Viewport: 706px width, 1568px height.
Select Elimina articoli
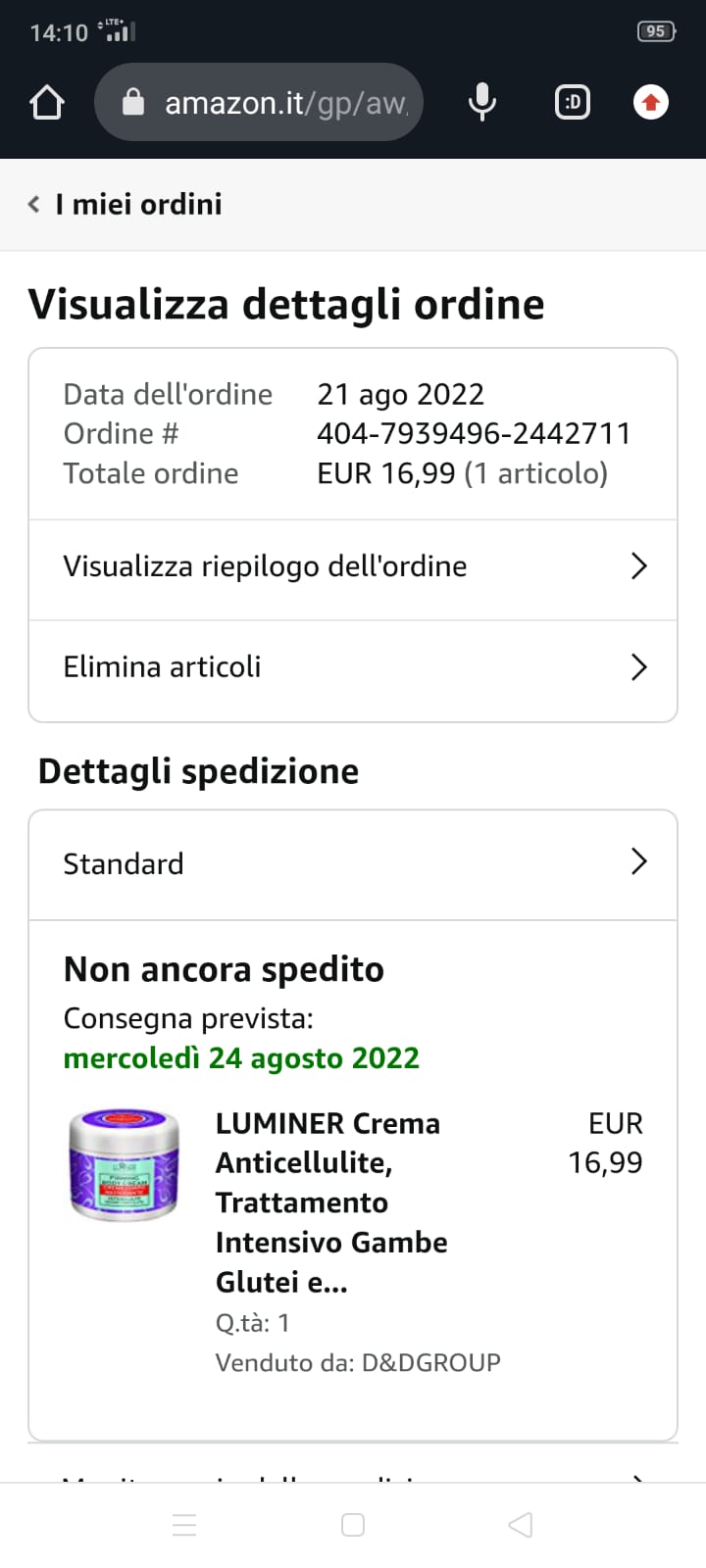(x=353, y=667)
